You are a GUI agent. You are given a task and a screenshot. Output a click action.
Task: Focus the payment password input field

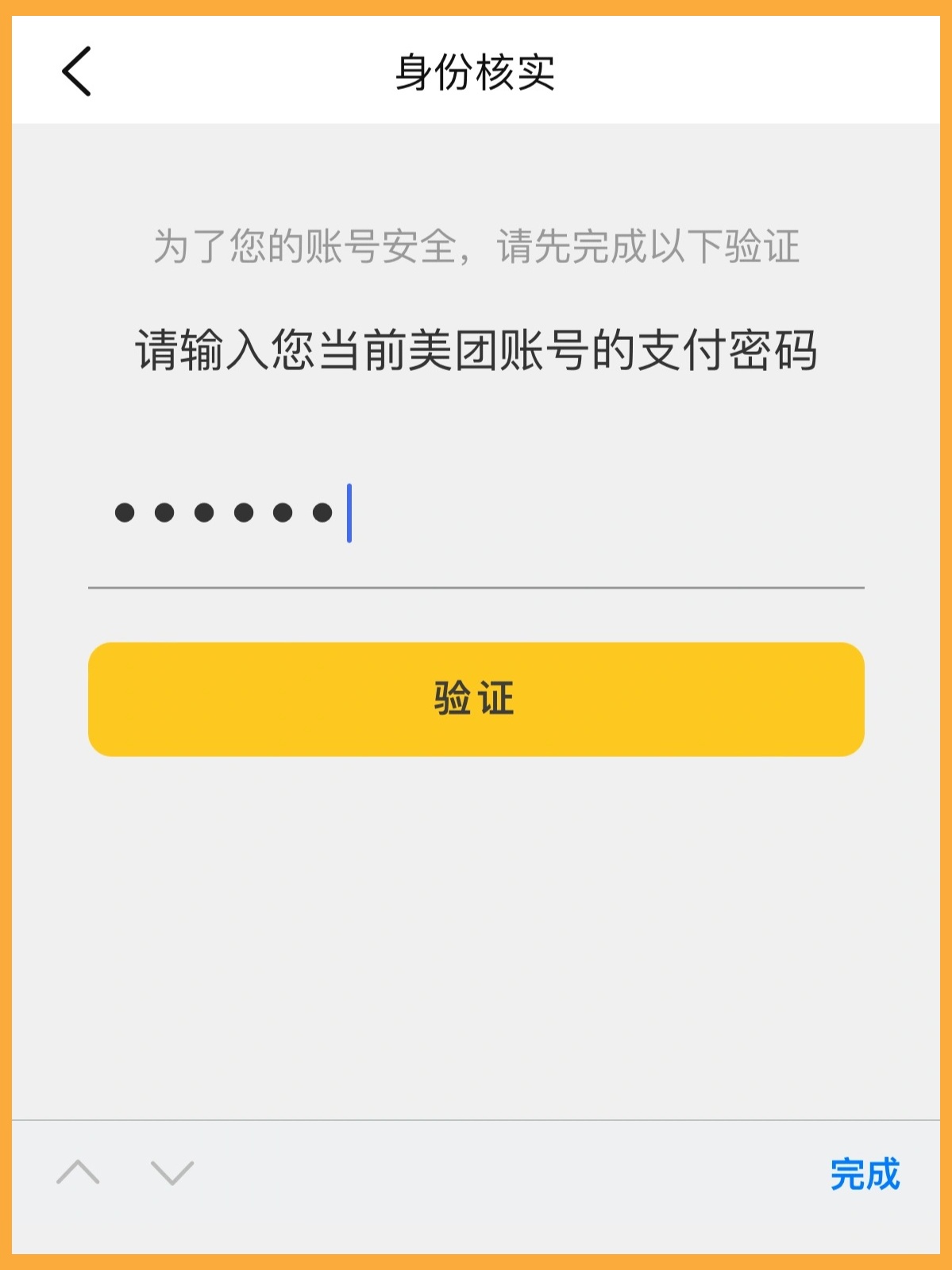pos(475,514)
